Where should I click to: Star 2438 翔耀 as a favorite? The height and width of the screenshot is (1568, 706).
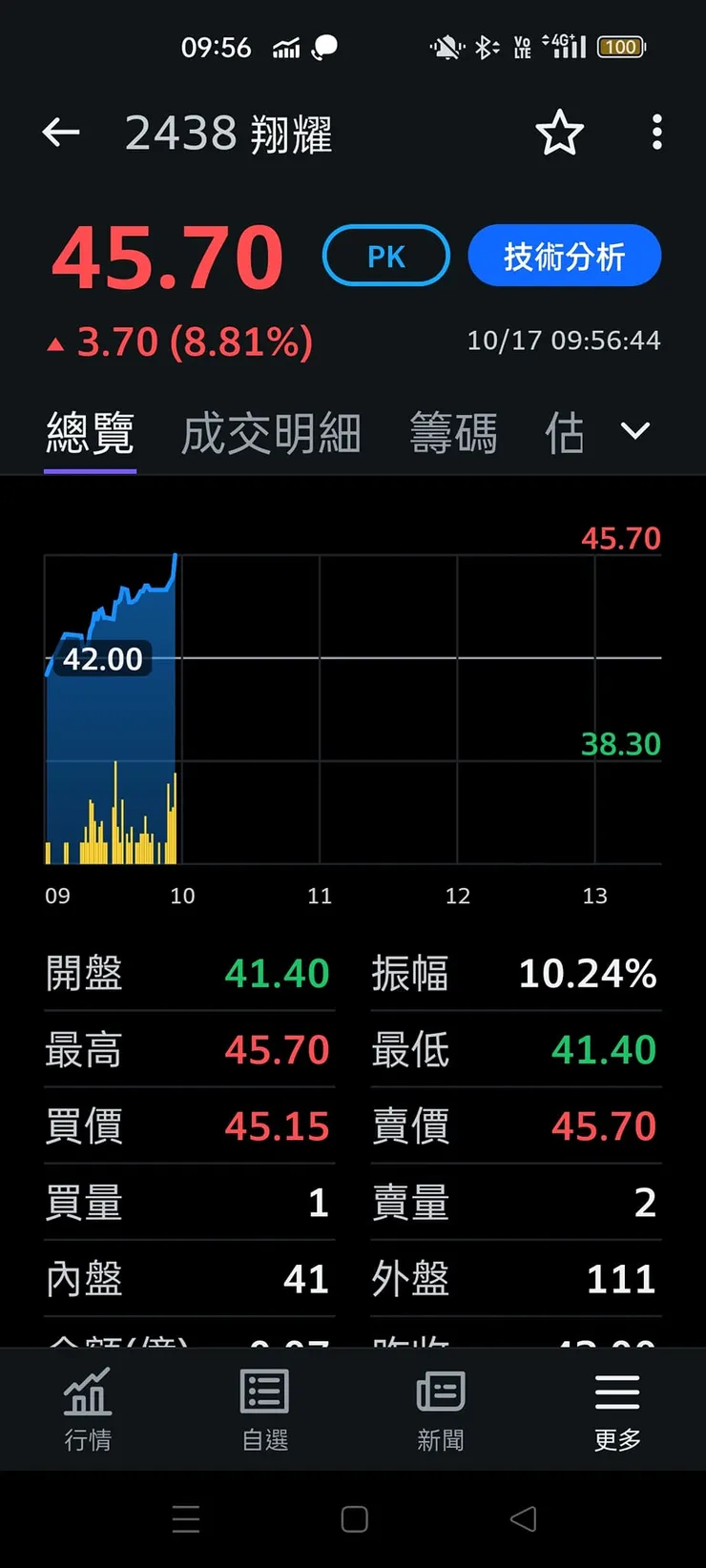coord(560,133)
